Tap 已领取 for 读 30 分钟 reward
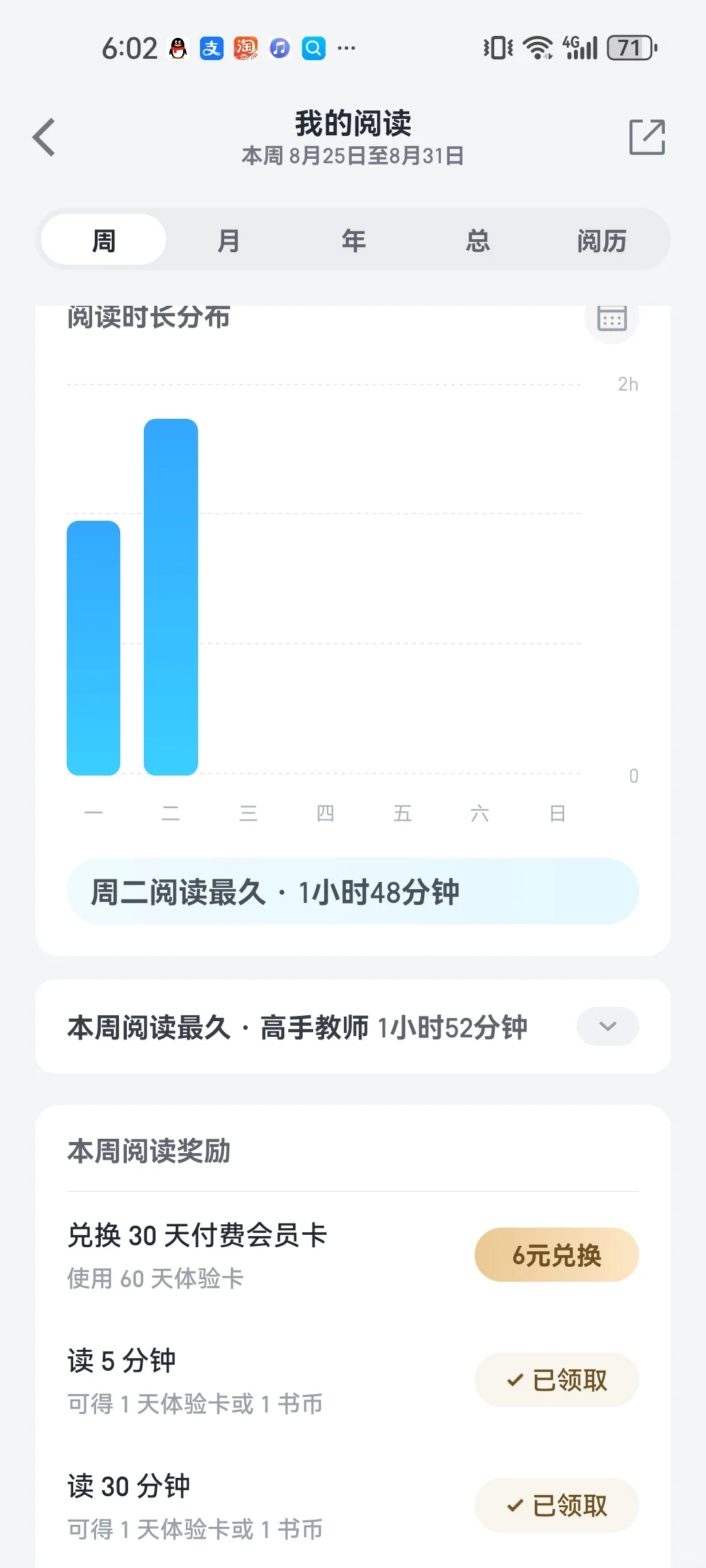This screenshot has width=706, height=1568. [556, 1505]
